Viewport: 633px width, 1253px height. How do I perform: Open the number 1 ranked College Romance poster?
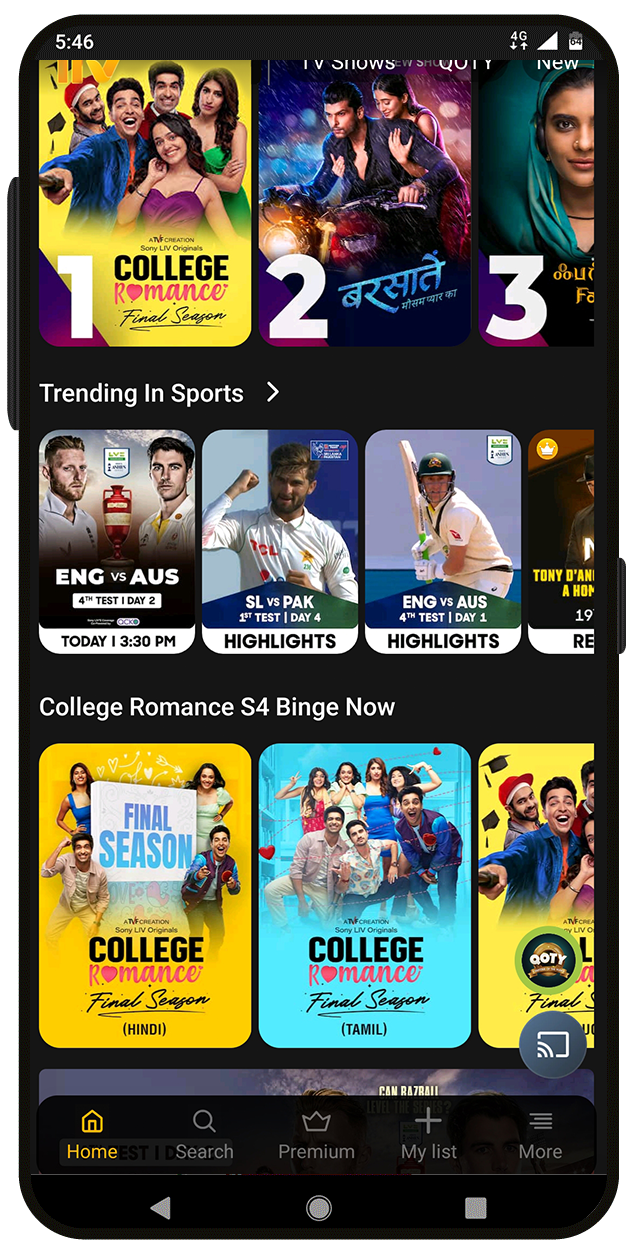[145, 200]
